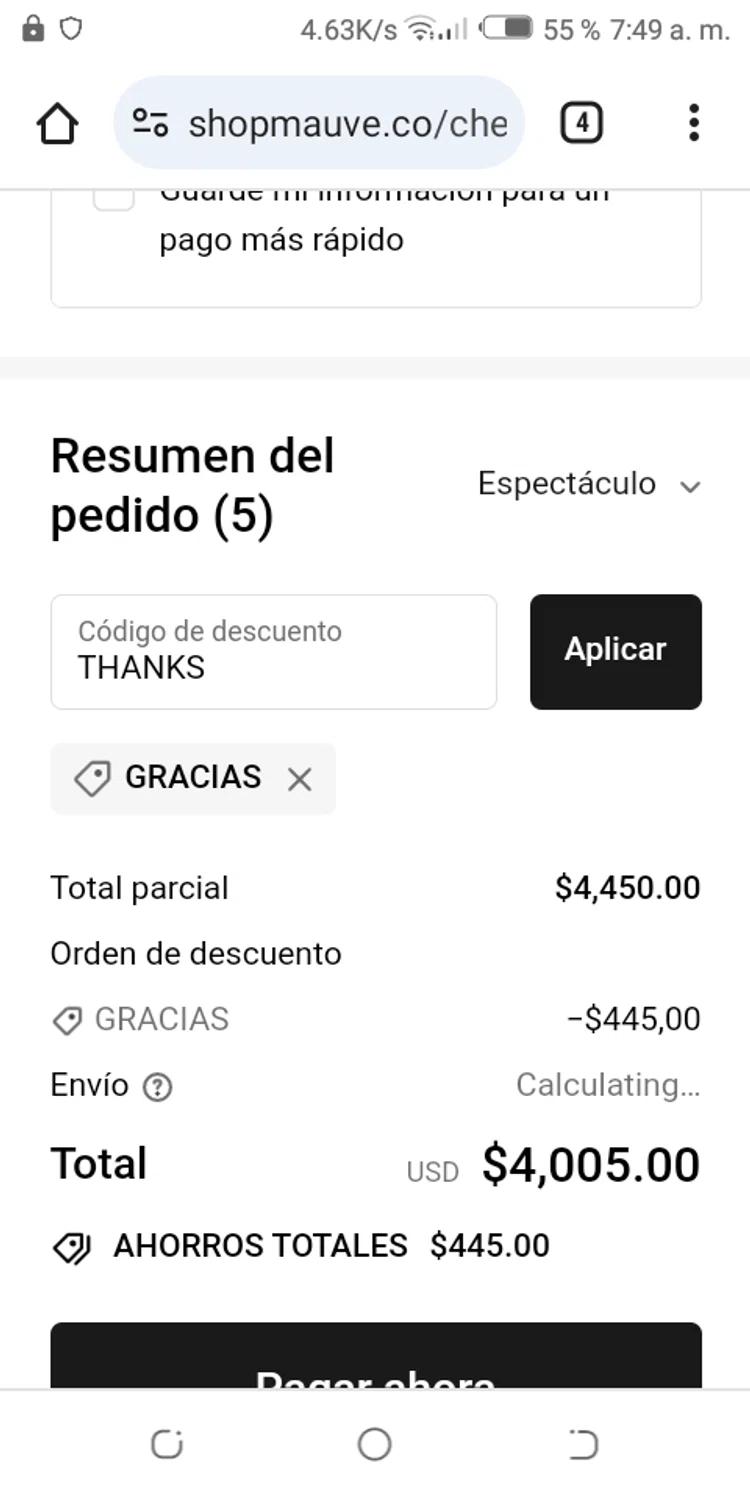Open the browser overflow menu

pos(693,124)
